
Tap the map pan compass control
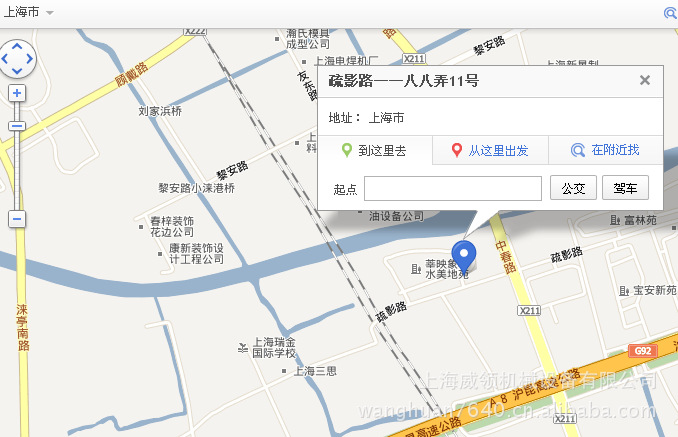(17, 60)
